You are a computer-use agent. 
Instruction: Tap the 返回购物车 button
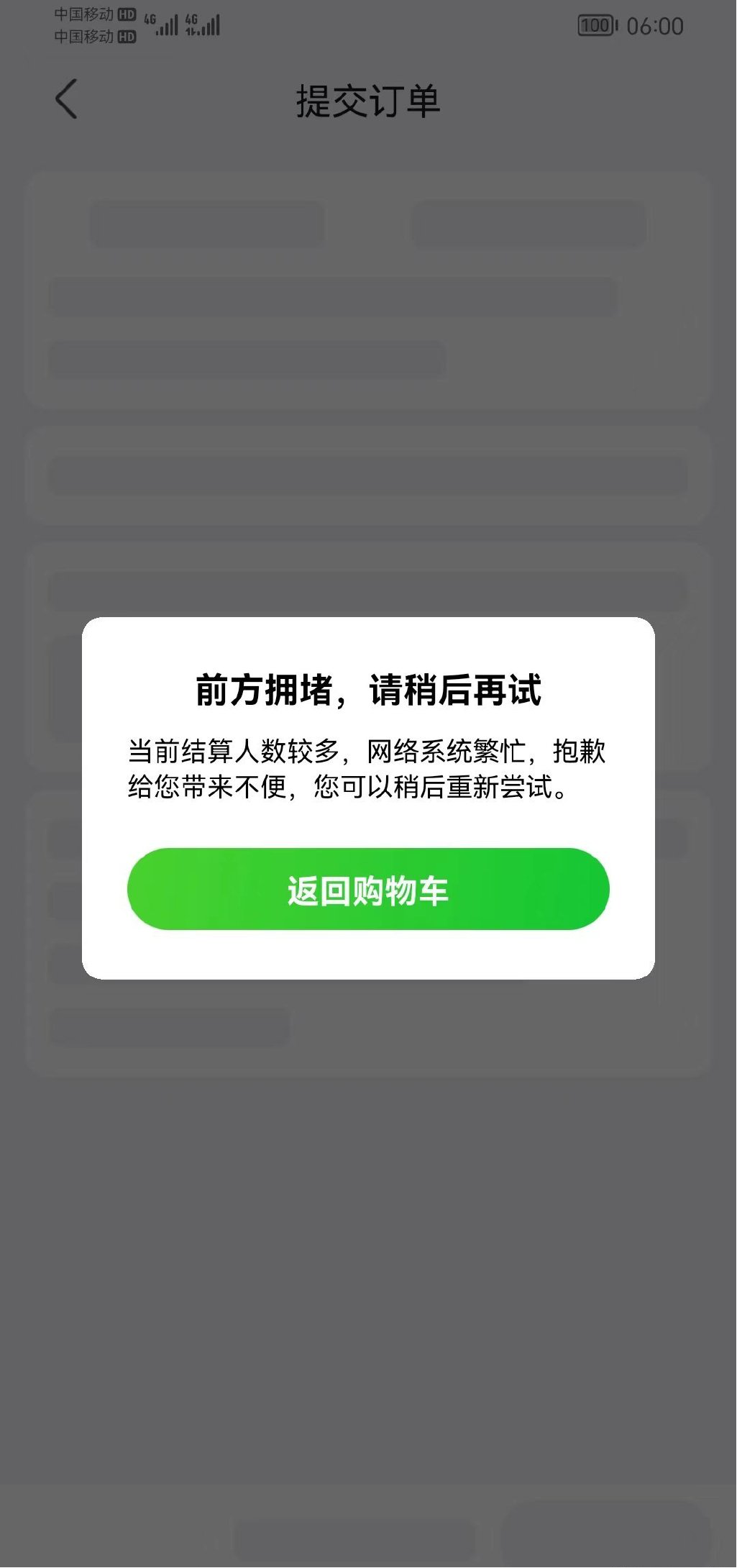tap(368, 889)
